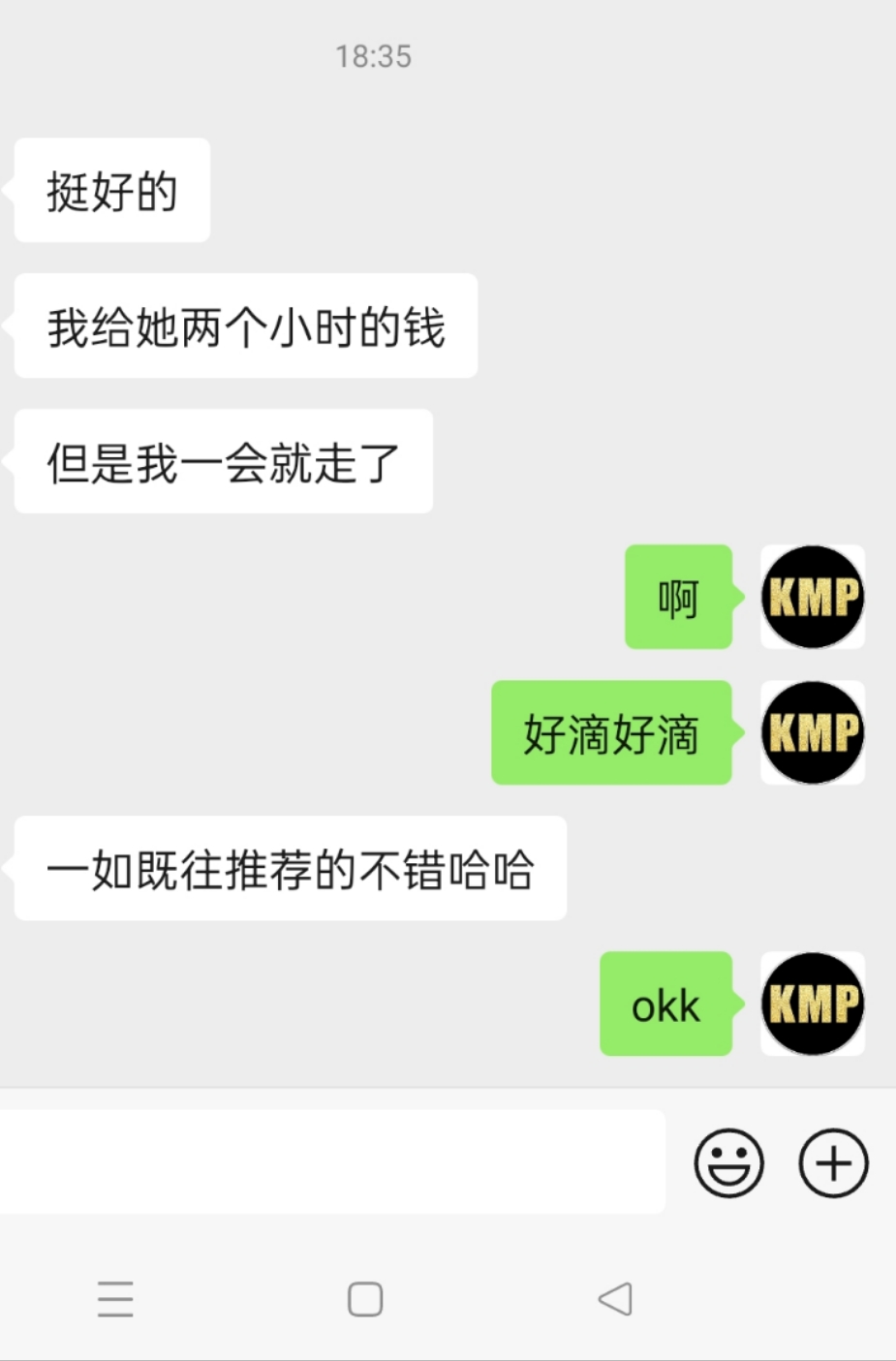
Task: Go back using the system back button
Action: click(614, 1299)
